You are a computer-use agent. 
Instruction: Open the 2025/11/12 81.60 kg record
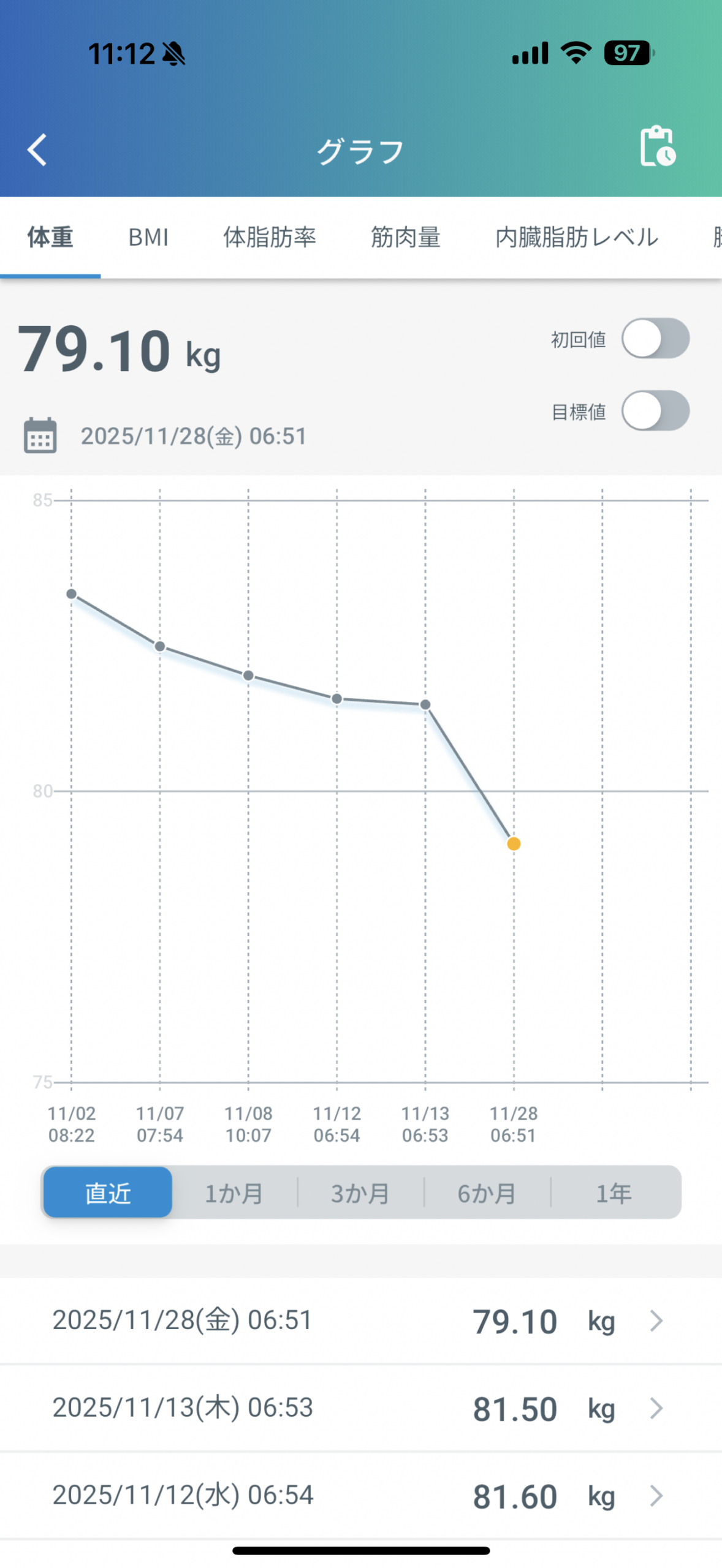(x=360, y=1496)
